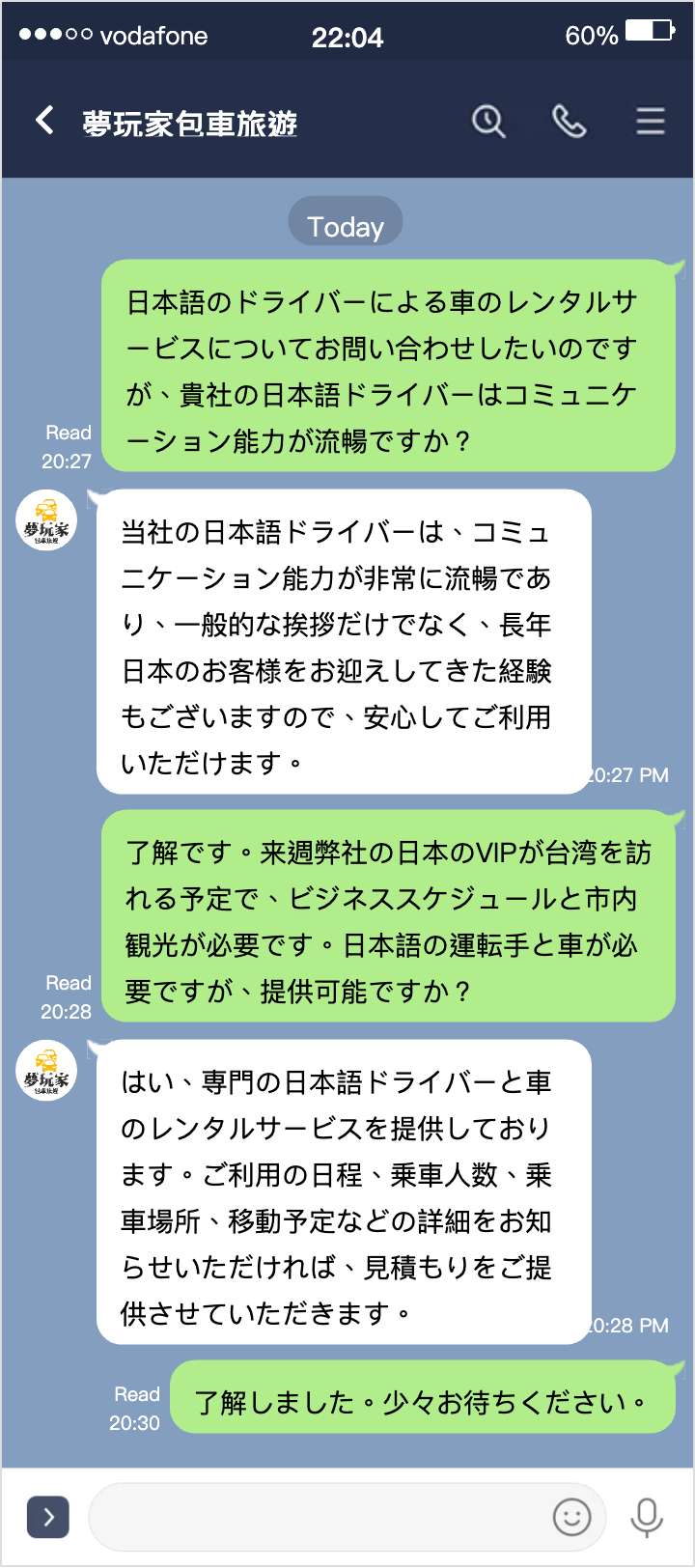695x1568 pixels.
Task: Open the chat hamburger menu
Action: (651, 122)
